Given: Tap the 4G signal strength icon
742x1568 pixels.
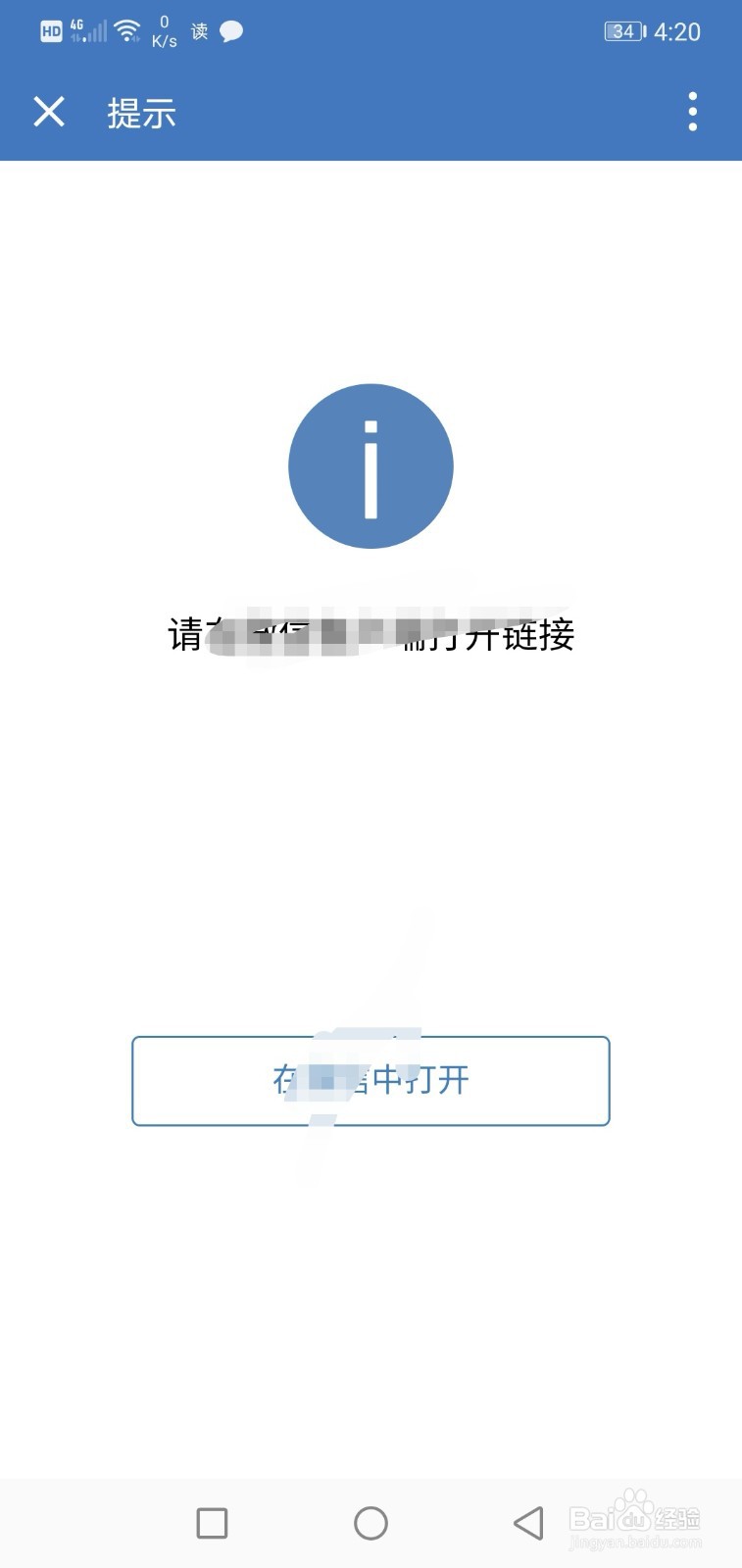Looking at the screenshot, I should [89, 30].
